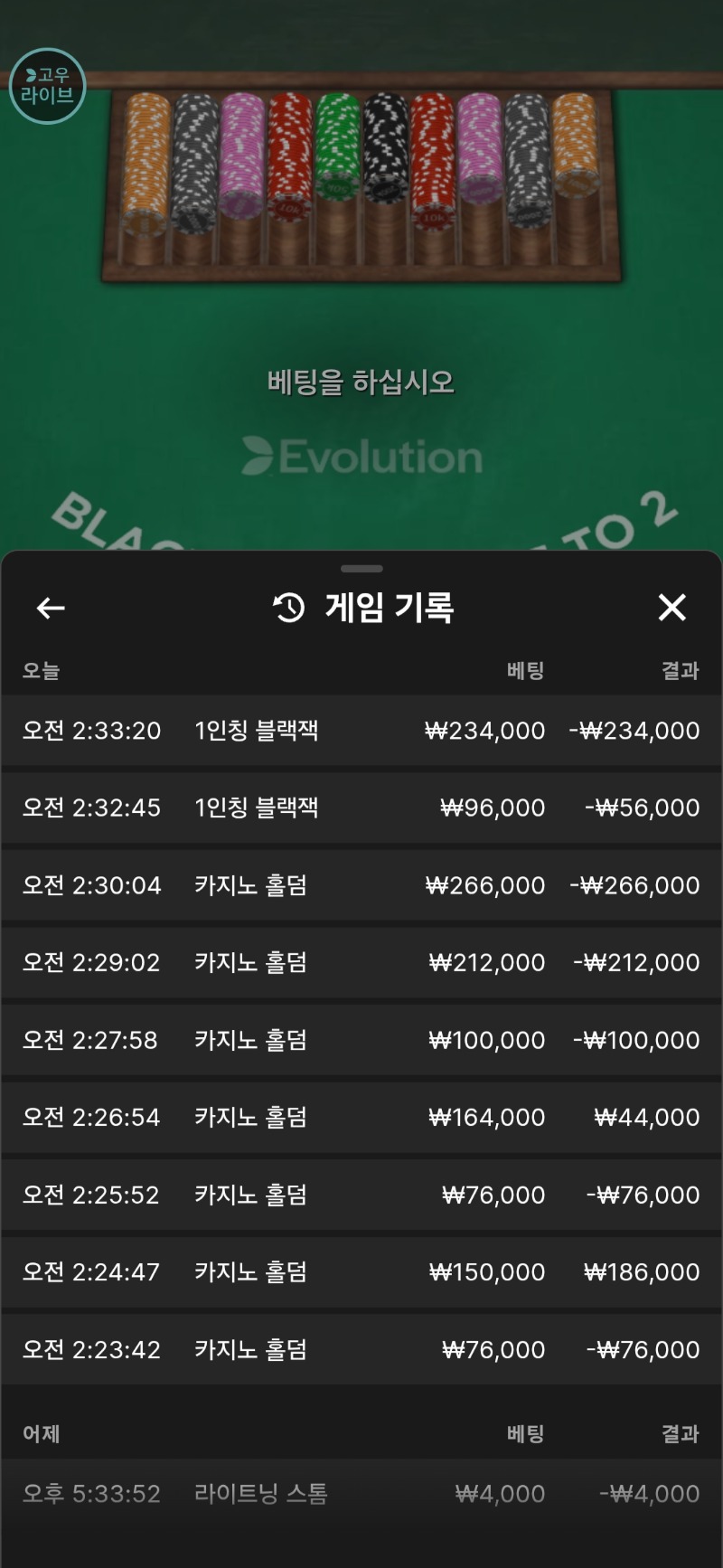Close the 게임 기록 panel

tap(671, 608)
